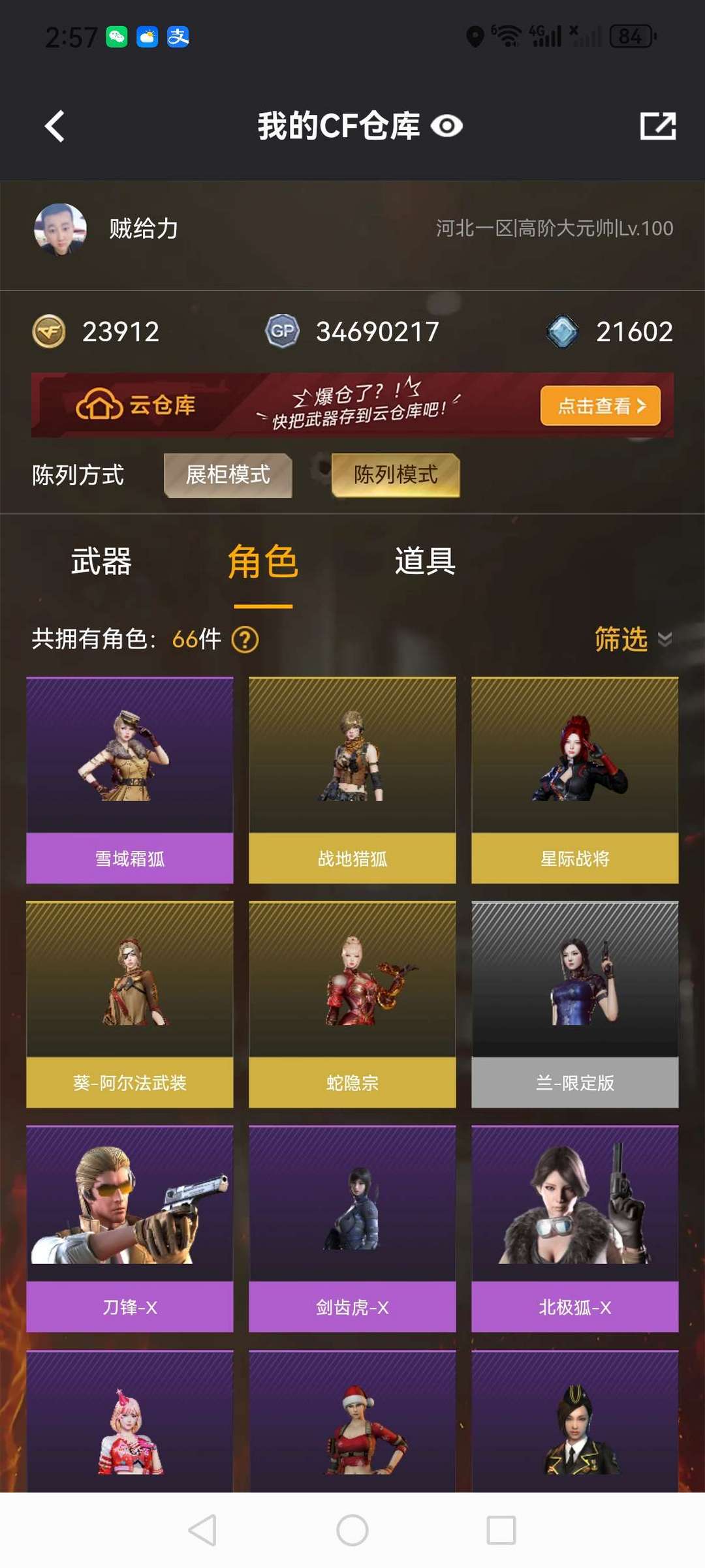The width and height of the screenshot is (705, 1568).
Task: View the 北极狐-X character
Action: tap(574, 1229)
